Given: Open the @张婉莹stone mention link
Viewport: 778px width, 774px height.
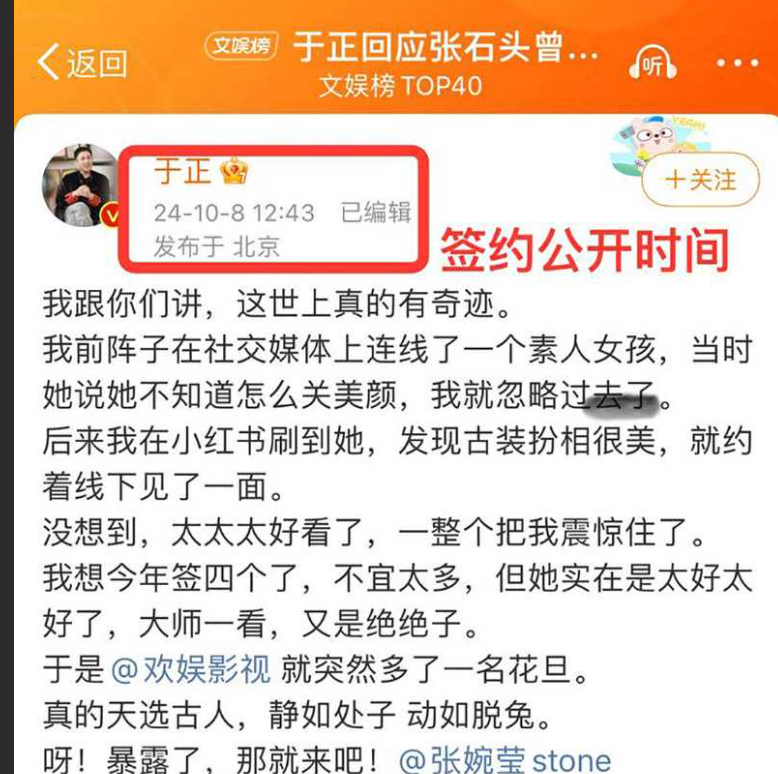Looking at the screenshot, I should 504,759.
